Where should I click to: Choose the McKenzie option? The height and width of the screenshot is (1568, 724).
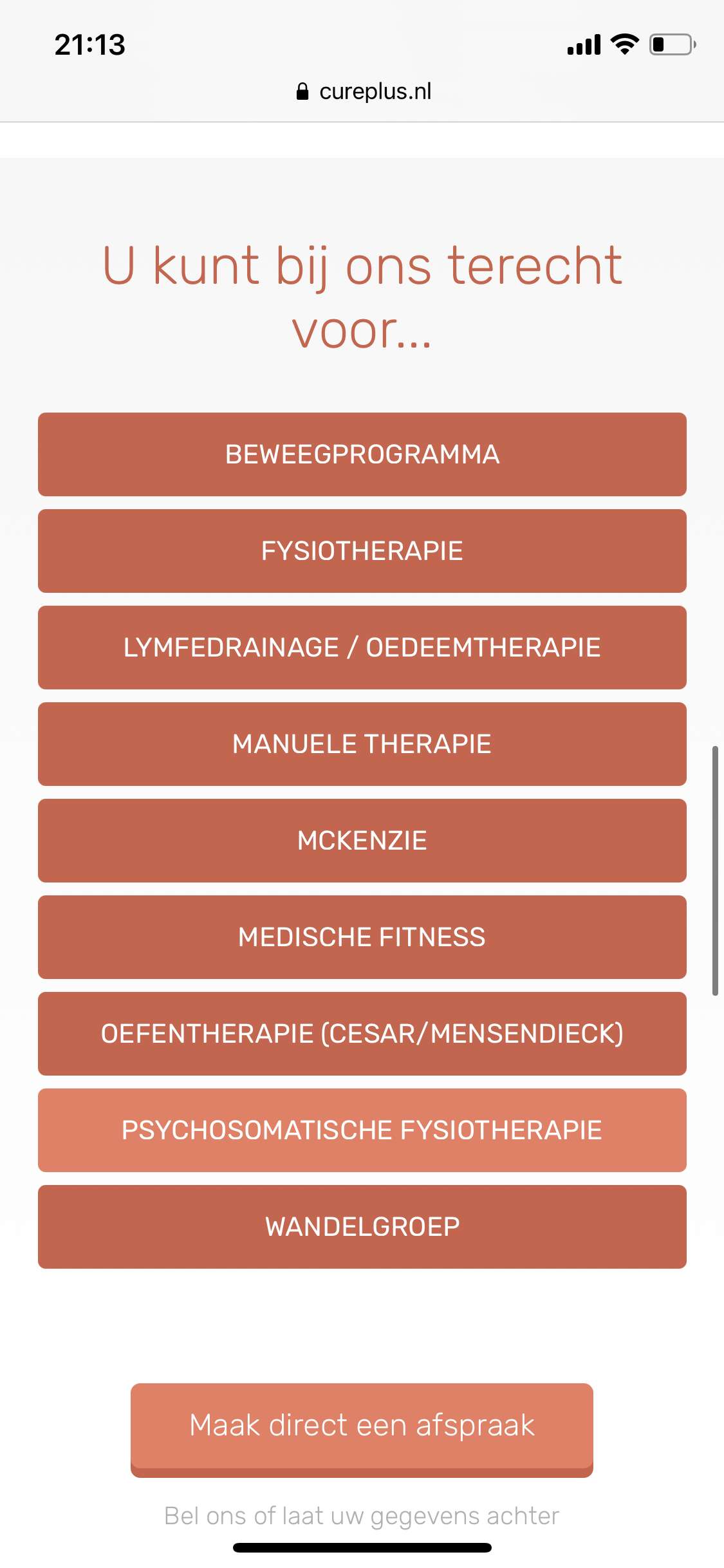point(362,841)
